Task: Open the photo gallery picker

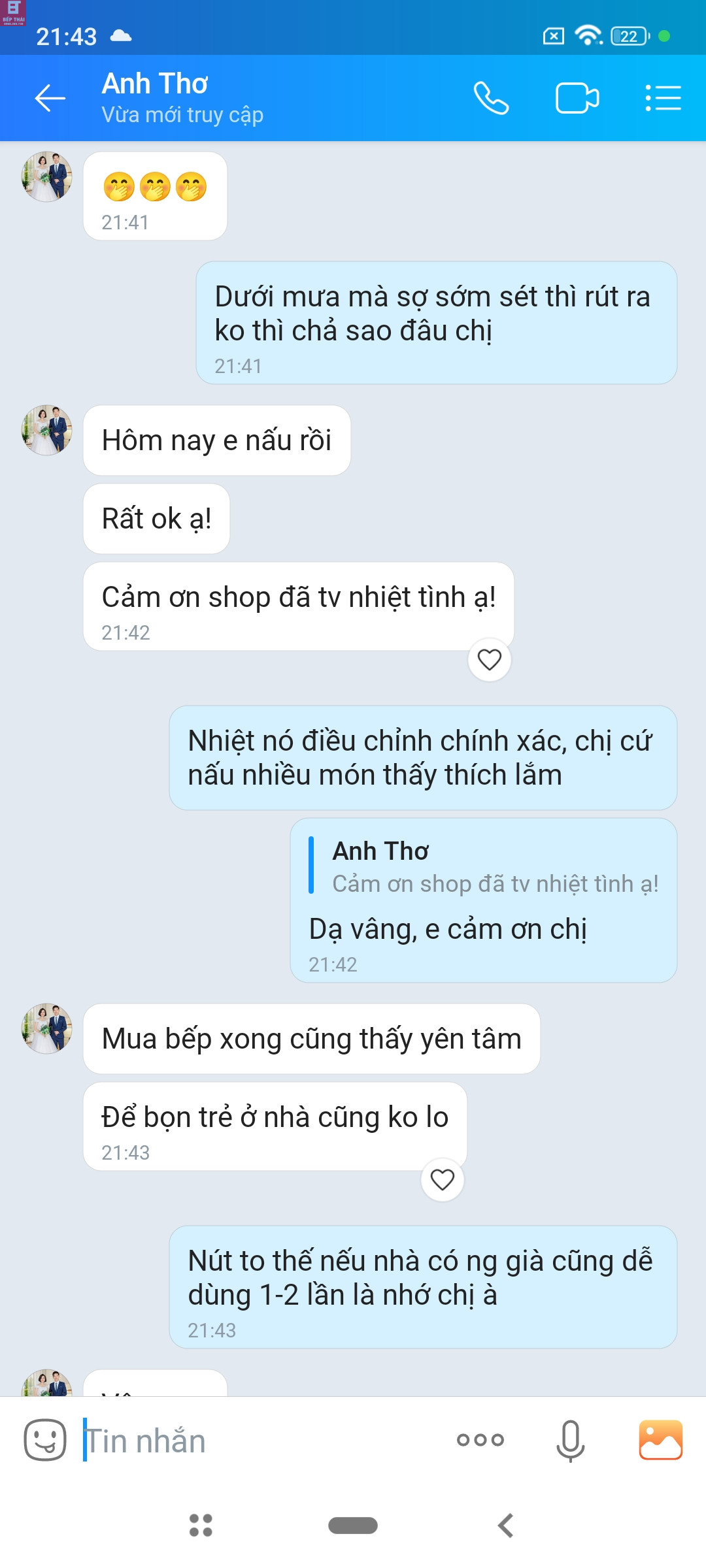Action: [660, 1440]
